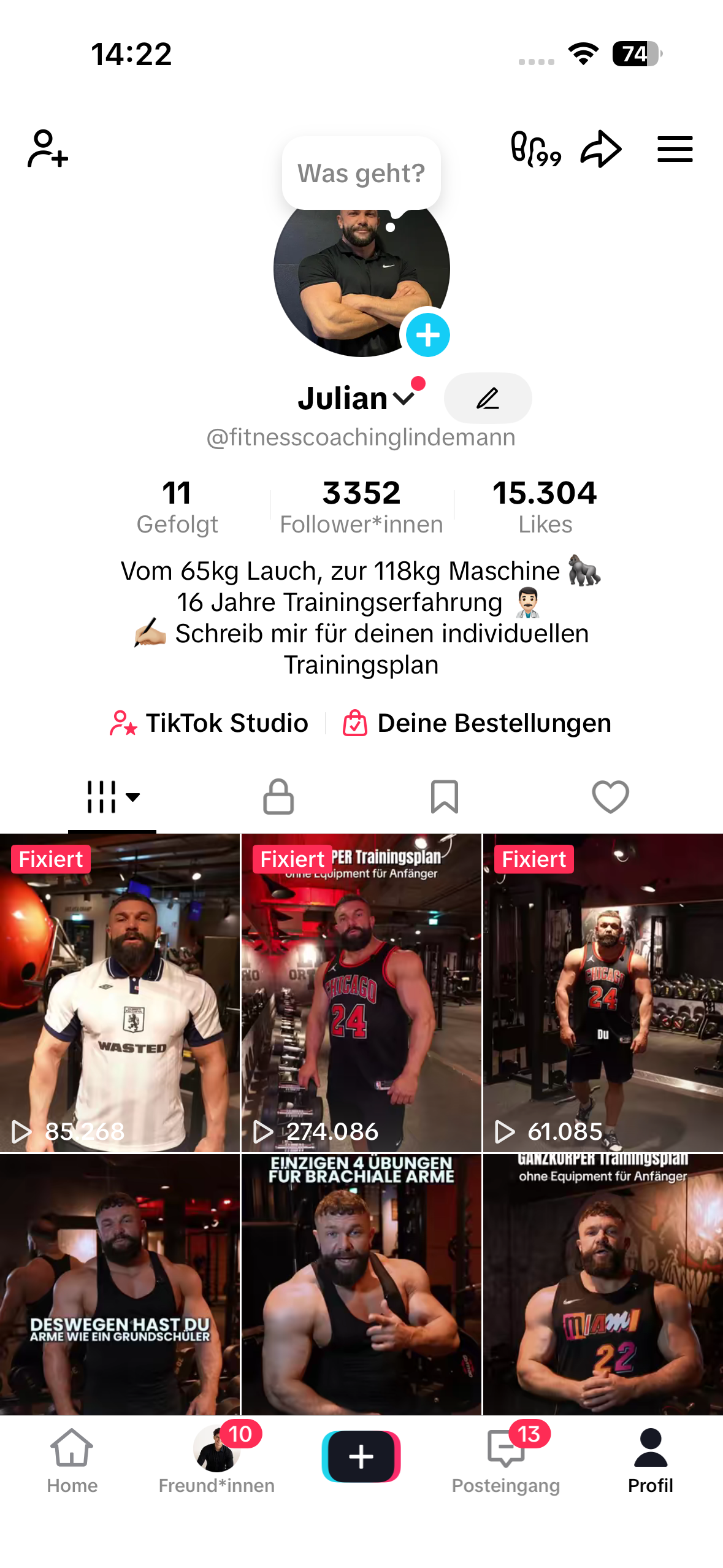View the Follower*innen list
This screenshot has height=1568, width=723.
361,507
